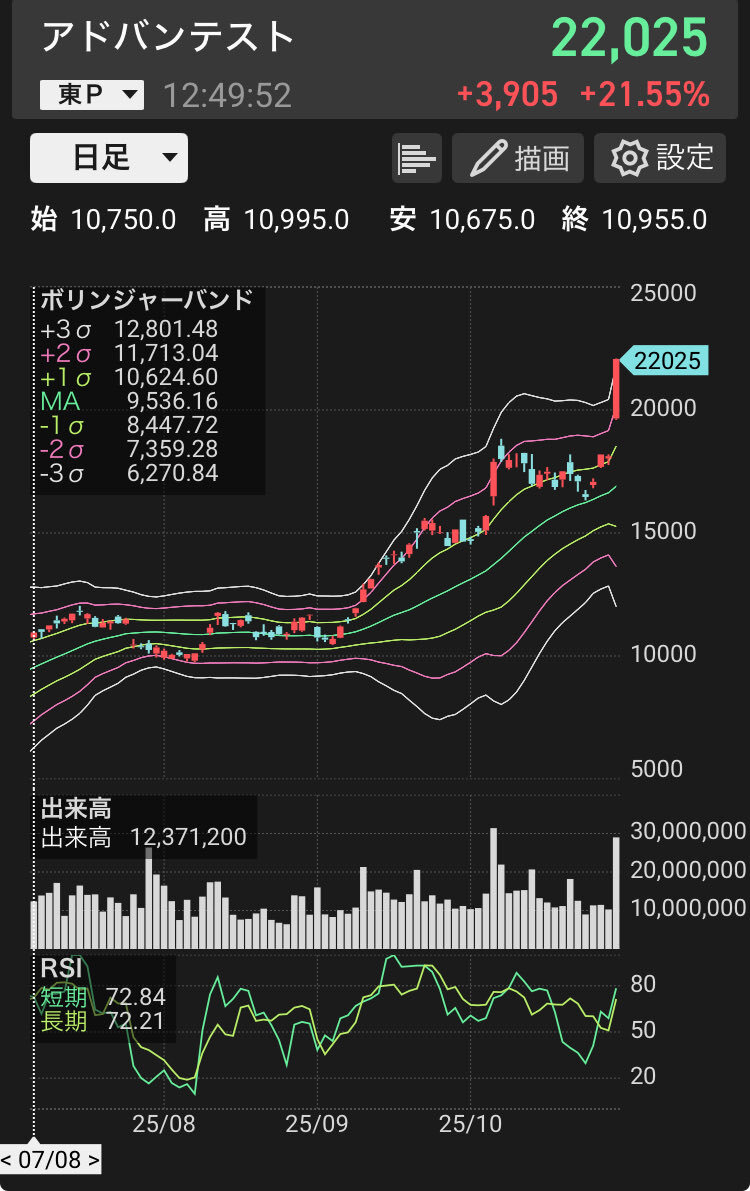Screen dimensions: 750x1191
Task: Change the 日足 chart interval dropdown
Action: (109, 158)
